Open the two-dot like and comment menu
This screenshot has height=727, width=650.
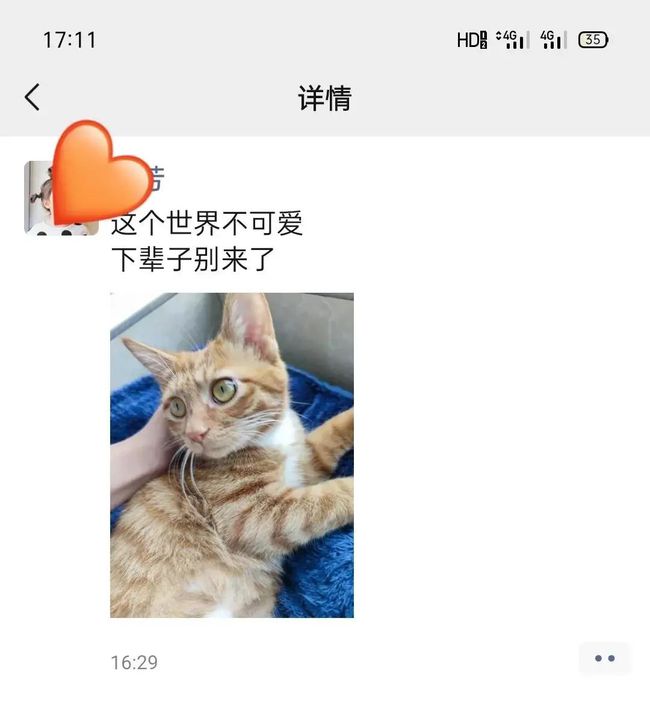[604, 658]
